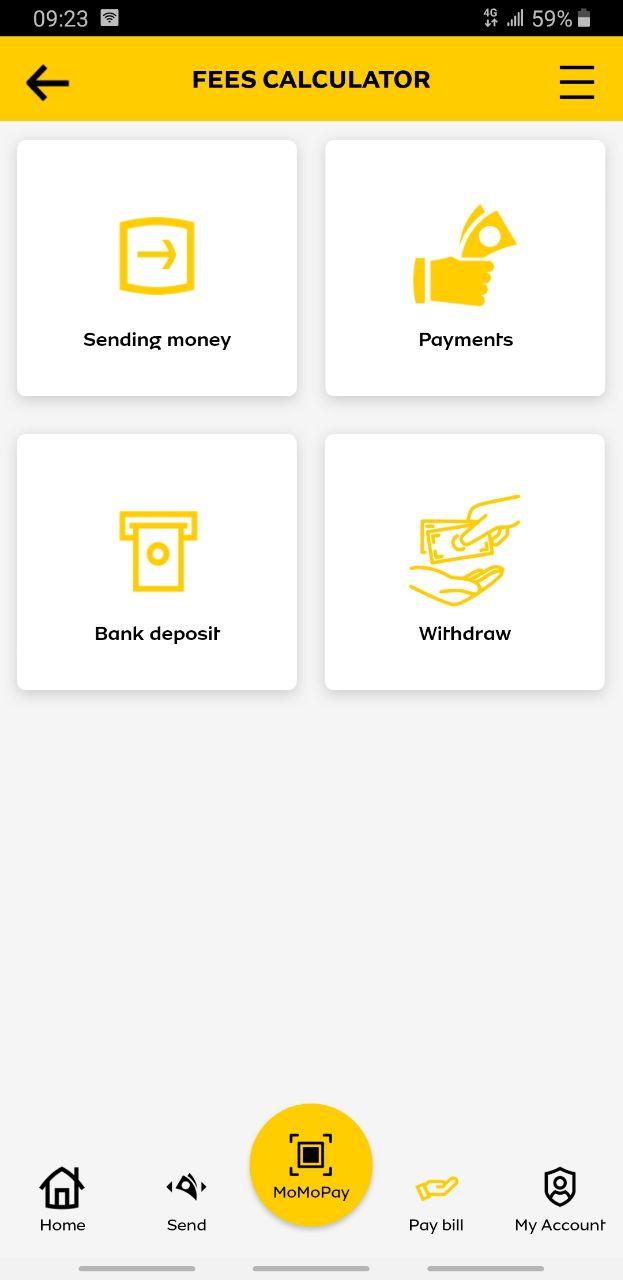
Task: Go to the Send tab
Action: (x=187, y=1199)
